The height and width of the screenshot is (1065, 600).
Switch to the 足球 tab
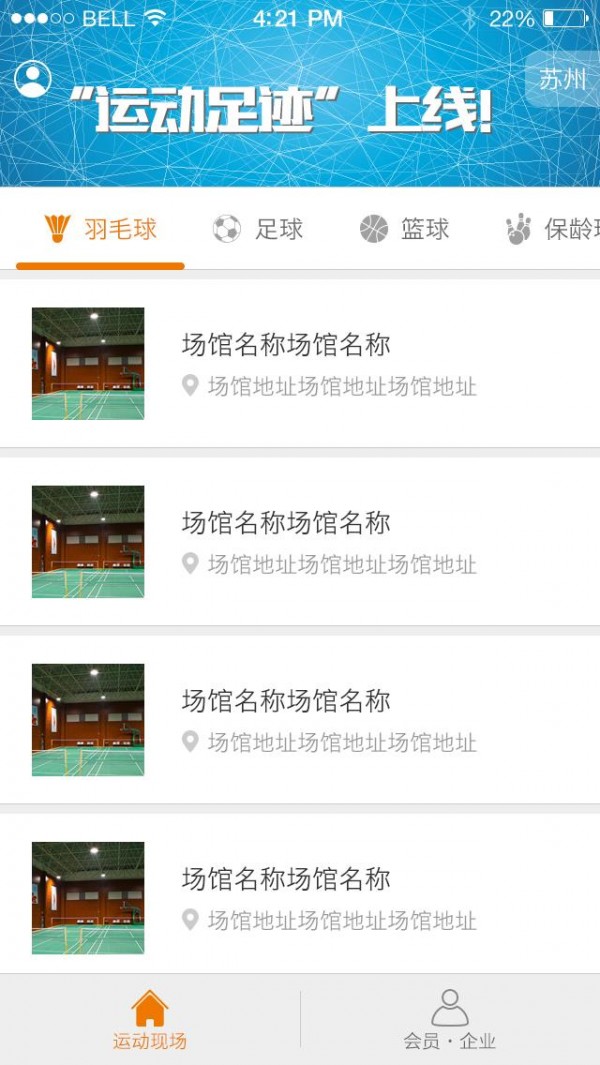[259, 230]
